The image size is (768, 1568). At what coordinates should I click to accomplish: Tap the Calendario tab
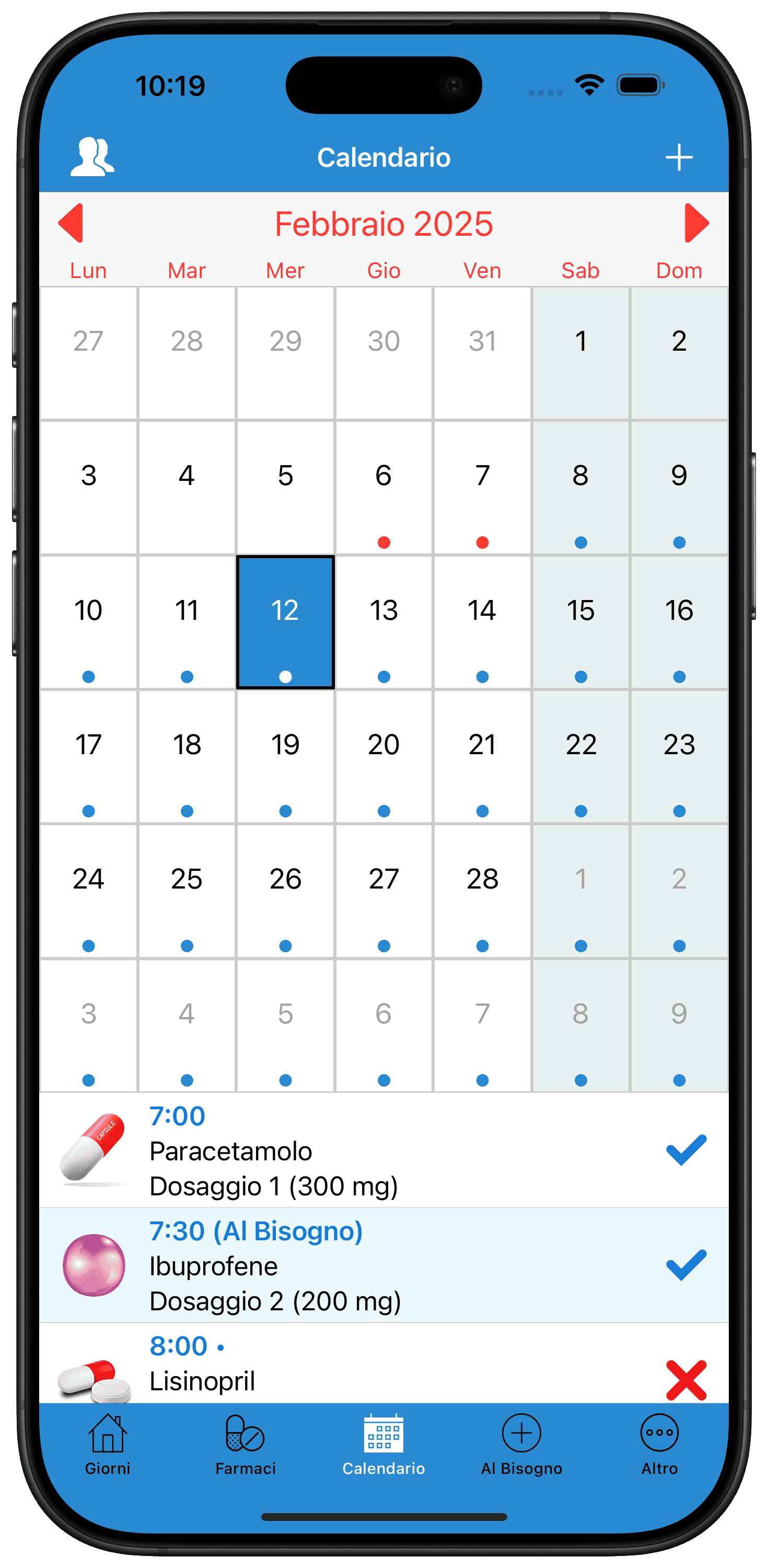point(383,1445)
